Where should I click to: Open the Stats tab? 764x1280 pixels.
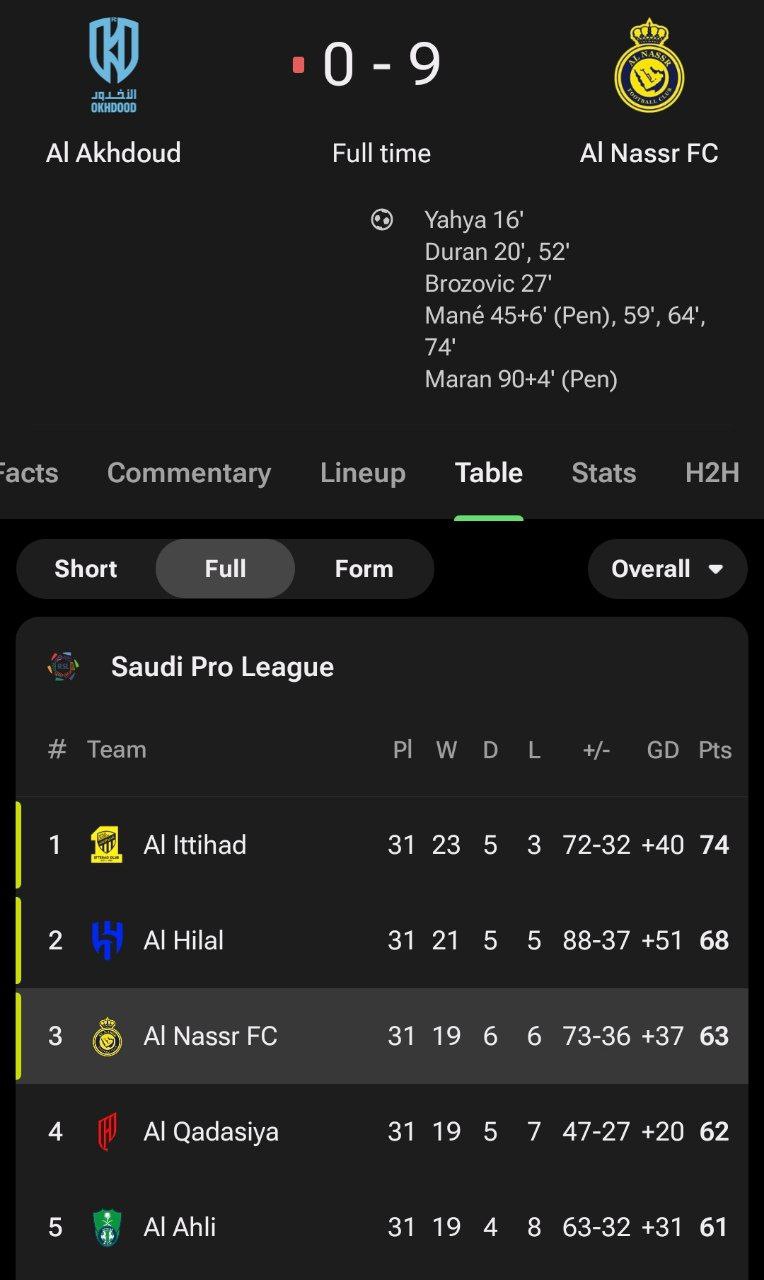click(604, 473)
